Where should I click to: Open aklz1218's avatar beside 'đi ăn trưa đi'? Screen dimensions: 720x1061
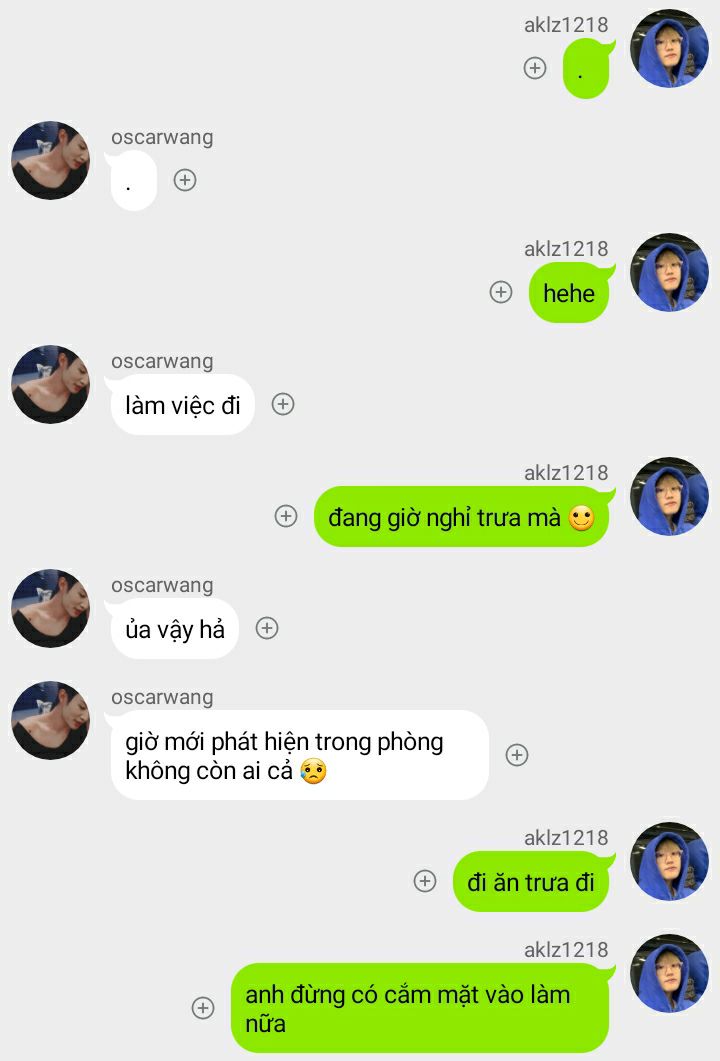point(669,861)
